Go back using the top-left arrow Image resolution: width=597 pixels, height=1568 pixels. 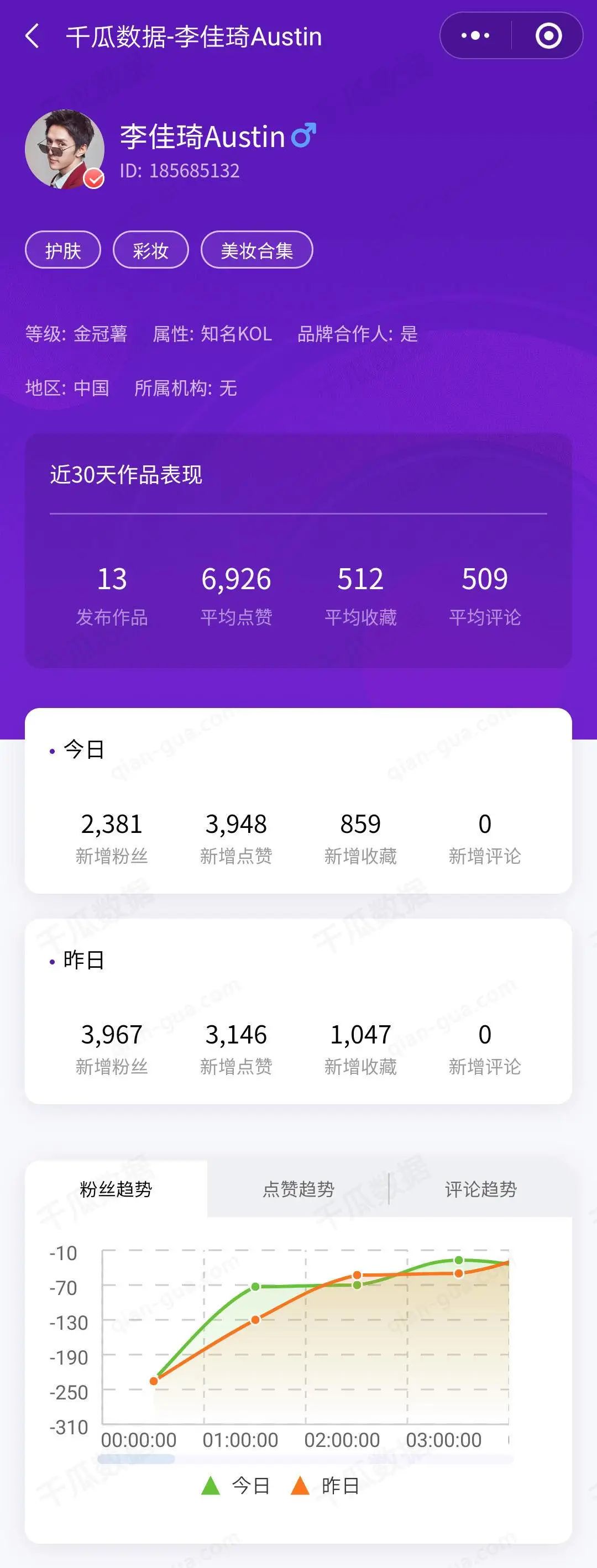[x=32, y=36]
